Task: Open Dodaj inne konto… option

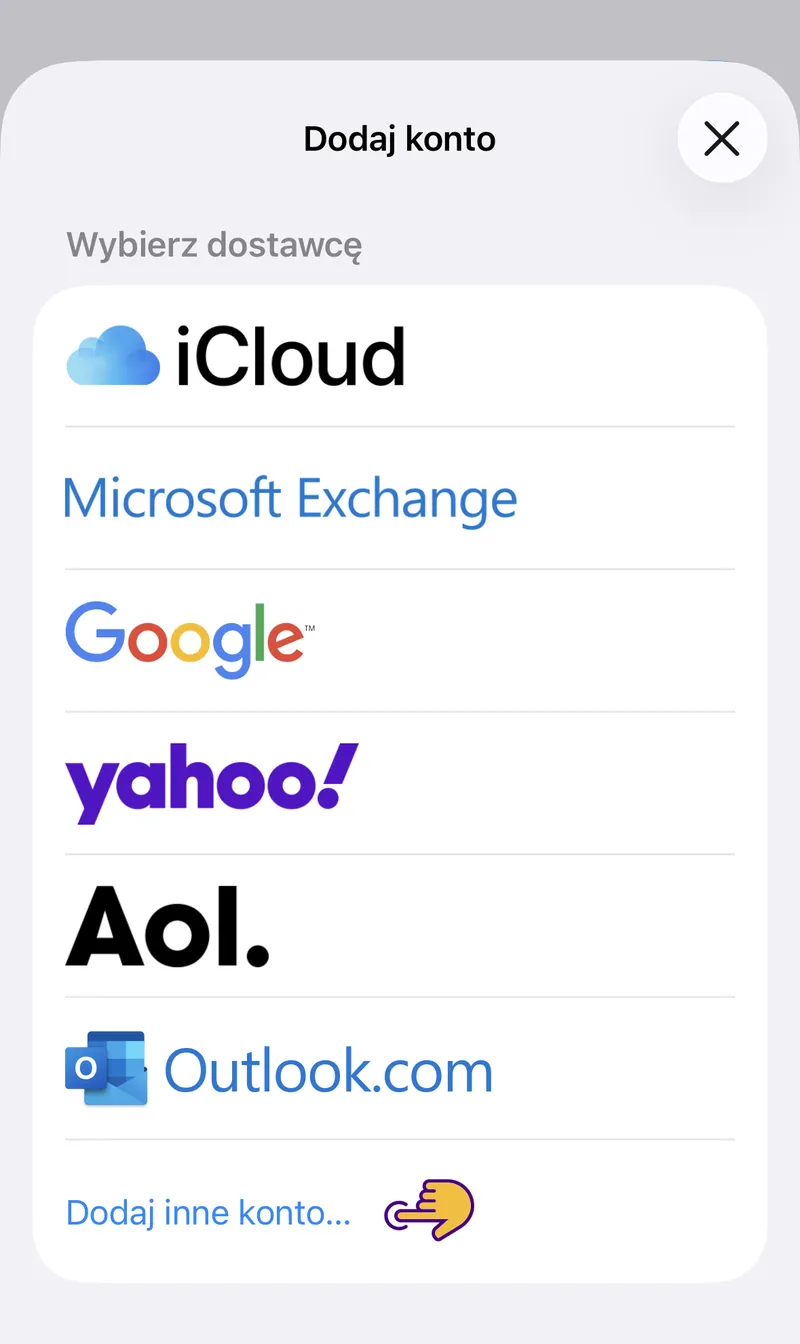Action: (x=208, y=1212)
